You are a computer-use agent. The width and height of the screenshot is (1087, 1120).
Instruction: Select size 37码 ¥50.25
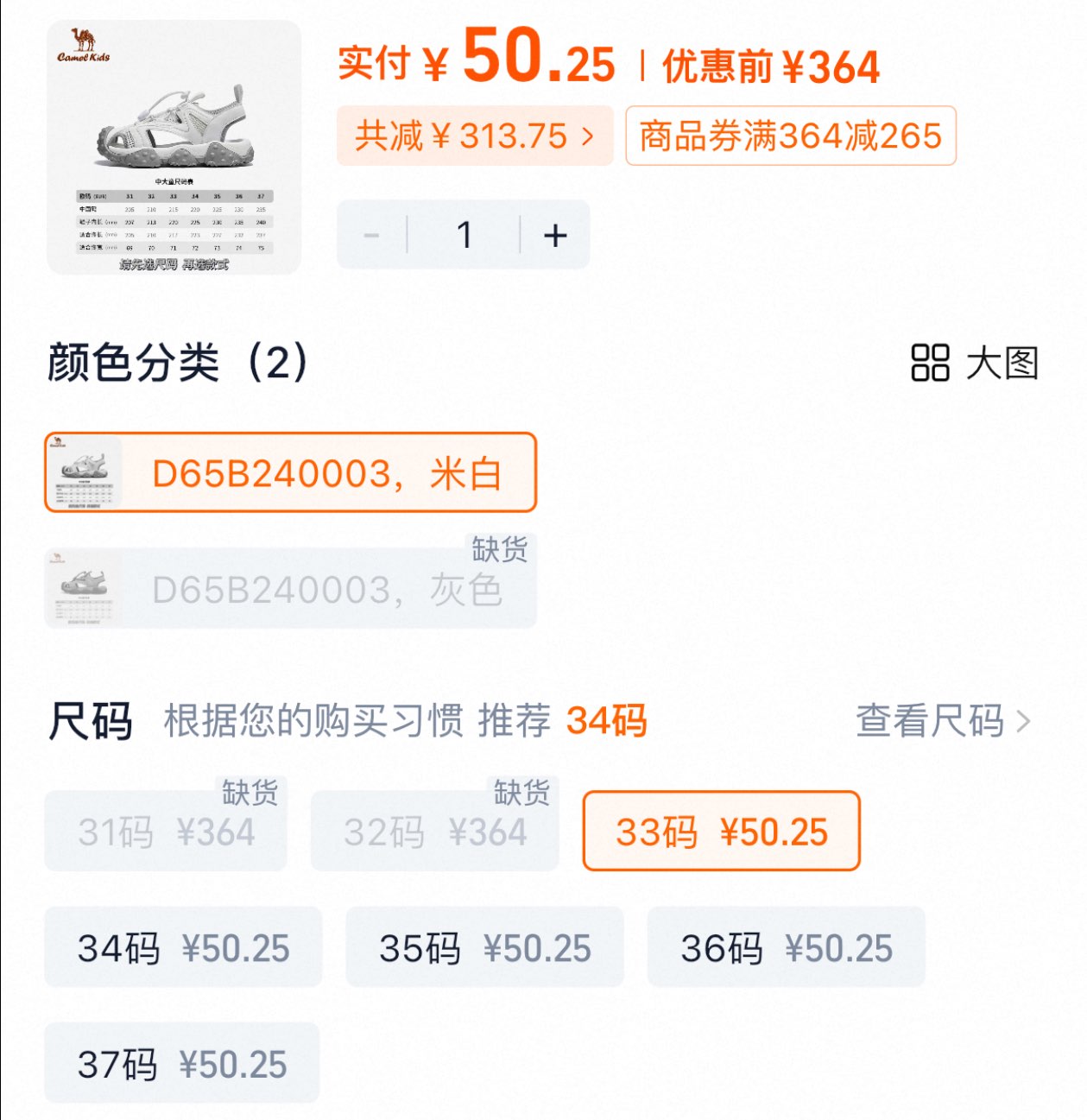coord(181,1063)
